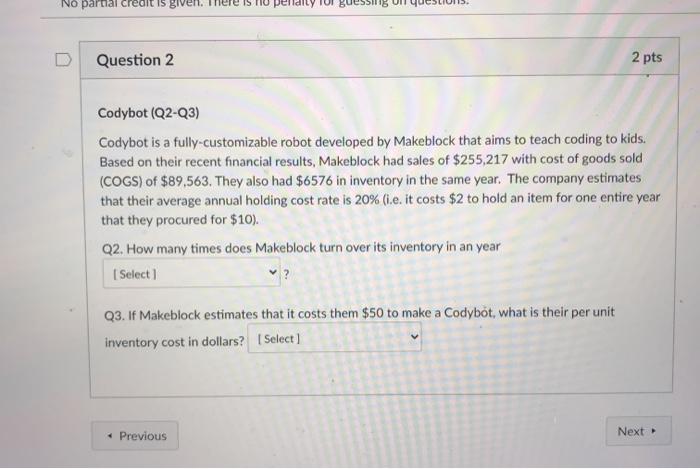Go to the Next question
This screenshot has height=469, width=700.
637,432
